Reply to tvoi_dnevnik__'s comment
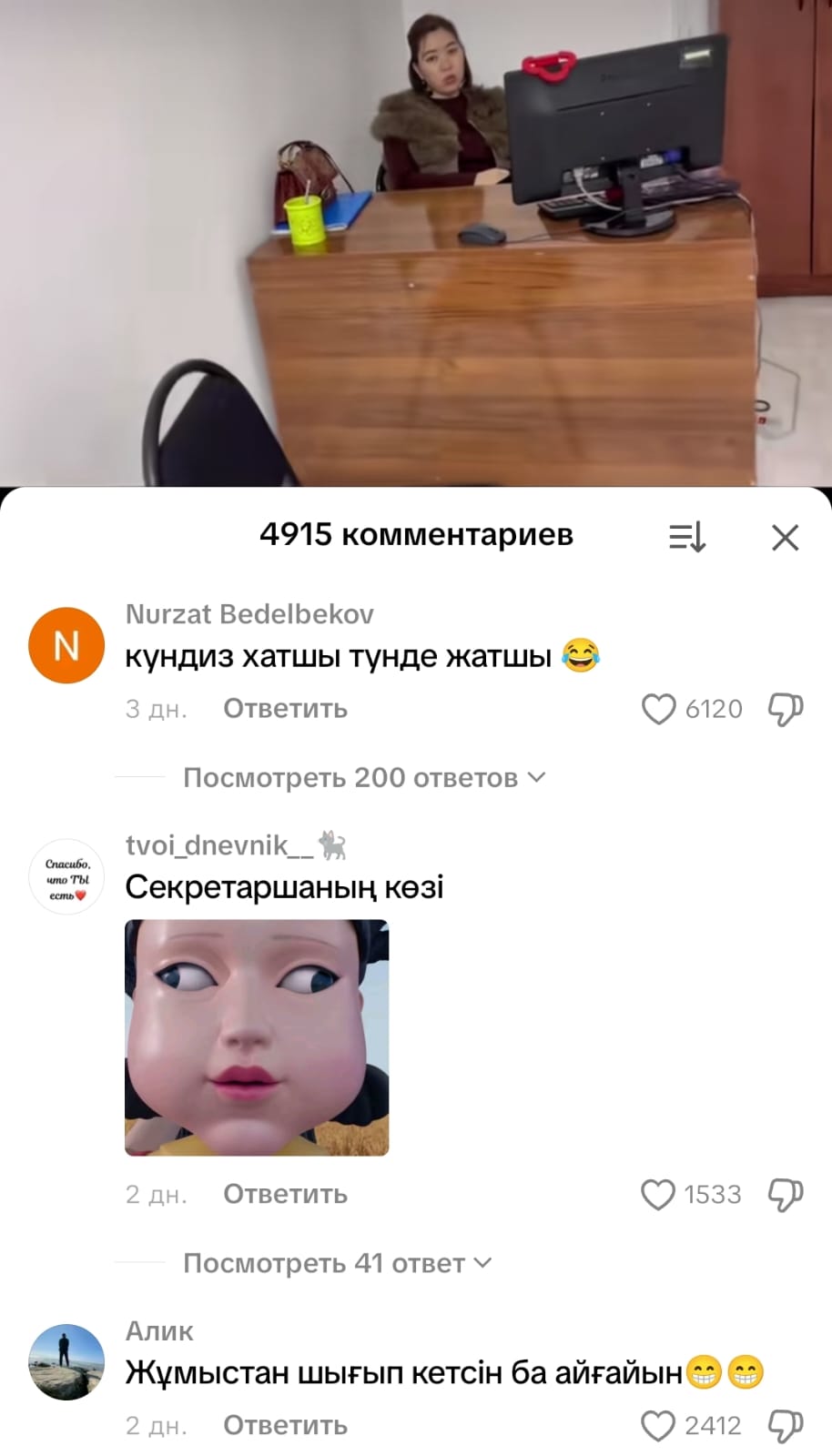 pyautogui.click(x=285, y=1195)
